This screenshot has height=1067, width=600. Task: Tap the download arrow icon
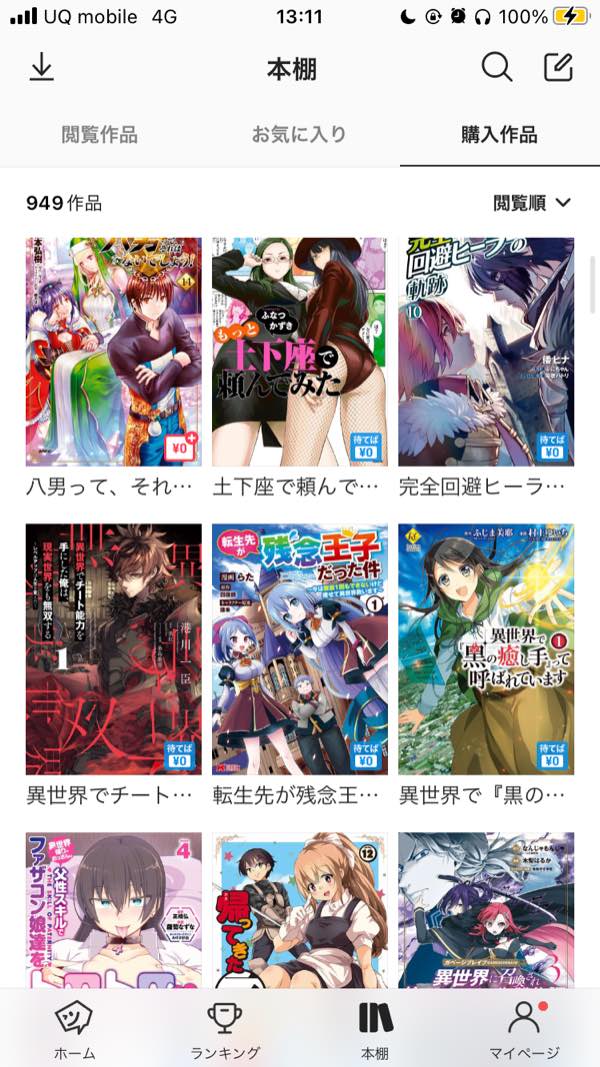pyautogui.click(x=41, y=67)
